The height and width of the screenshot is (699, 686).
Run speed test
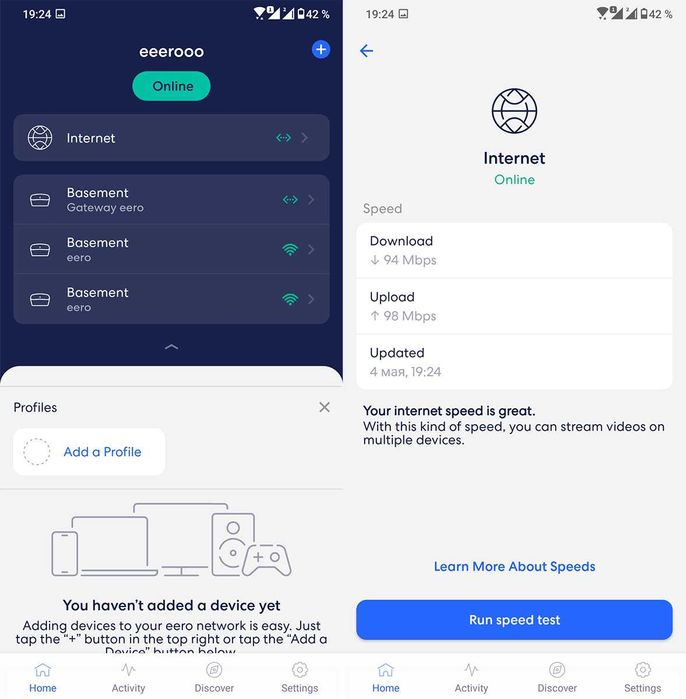(x=514, y=620)
